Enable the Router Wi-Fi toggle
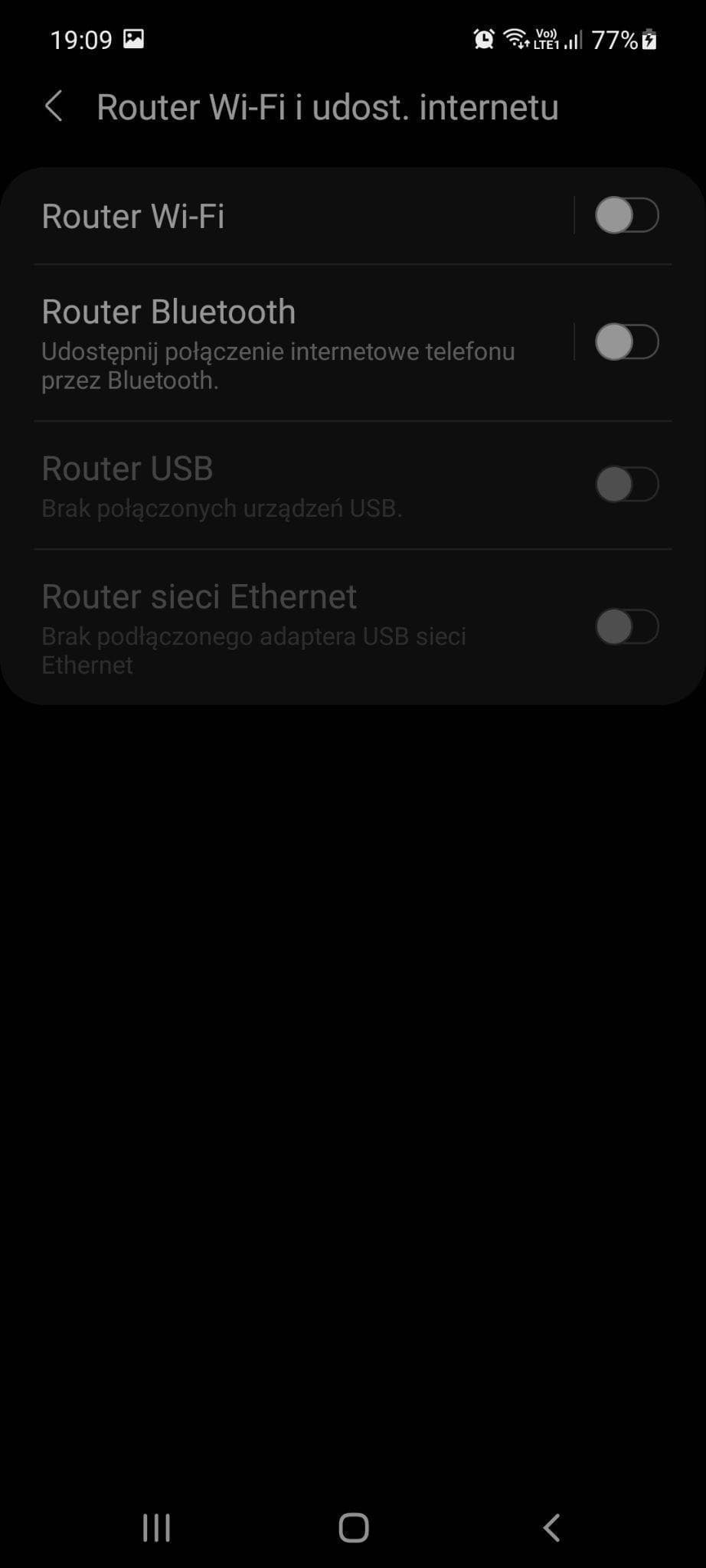This screenshot has width=706, height=1568. click(x=626, y=216)
